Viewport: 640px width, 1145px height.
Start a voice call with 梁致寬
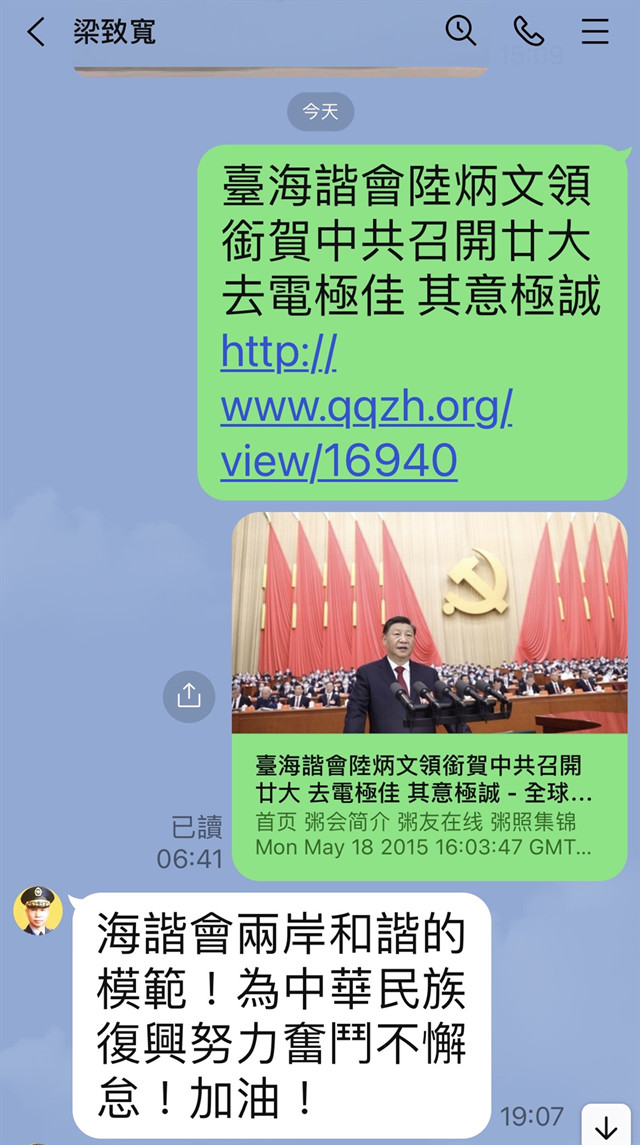[x=528, y=31]
